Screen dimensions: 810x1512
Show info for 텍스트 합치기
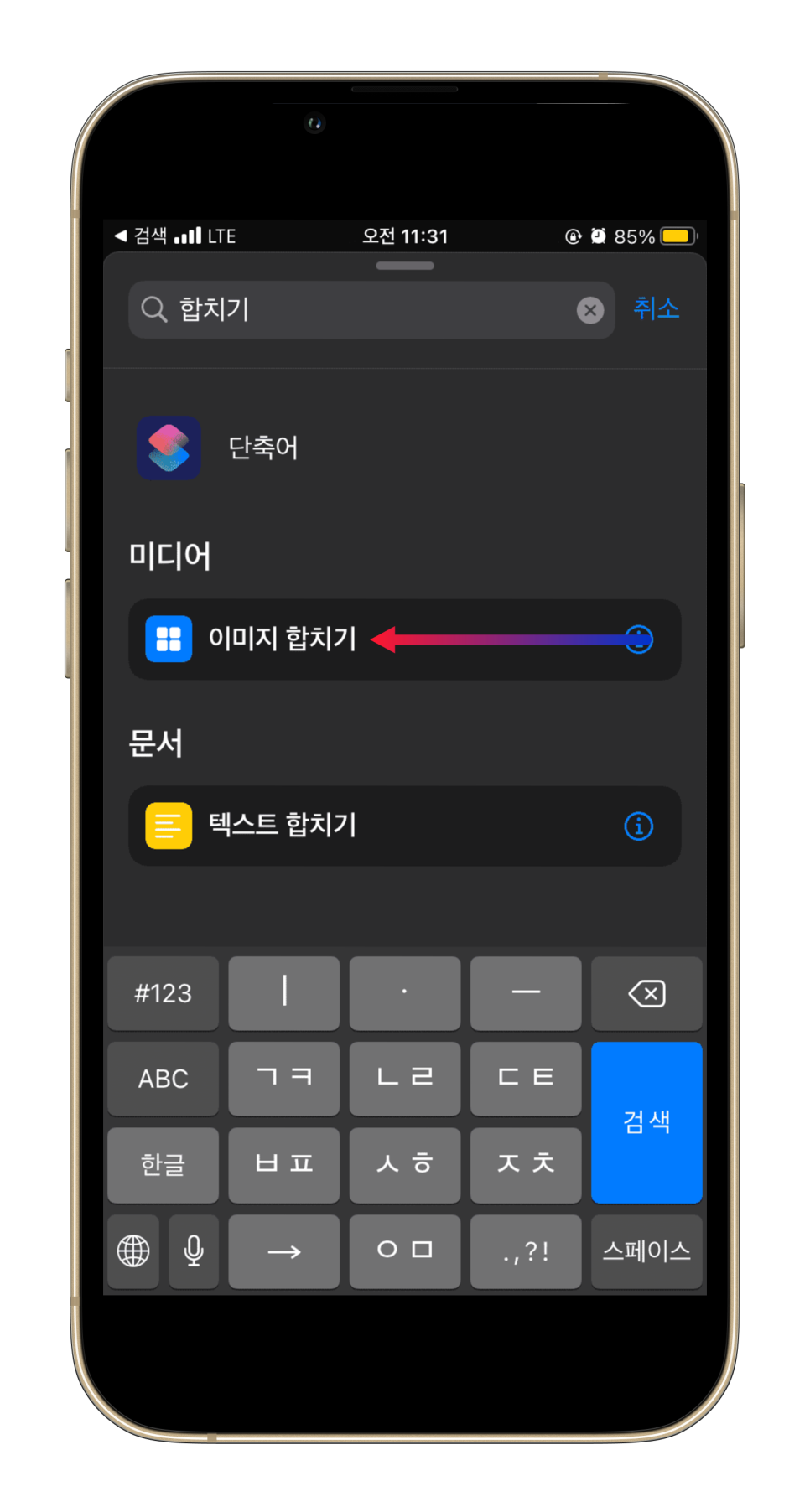[x=638, y=826]
